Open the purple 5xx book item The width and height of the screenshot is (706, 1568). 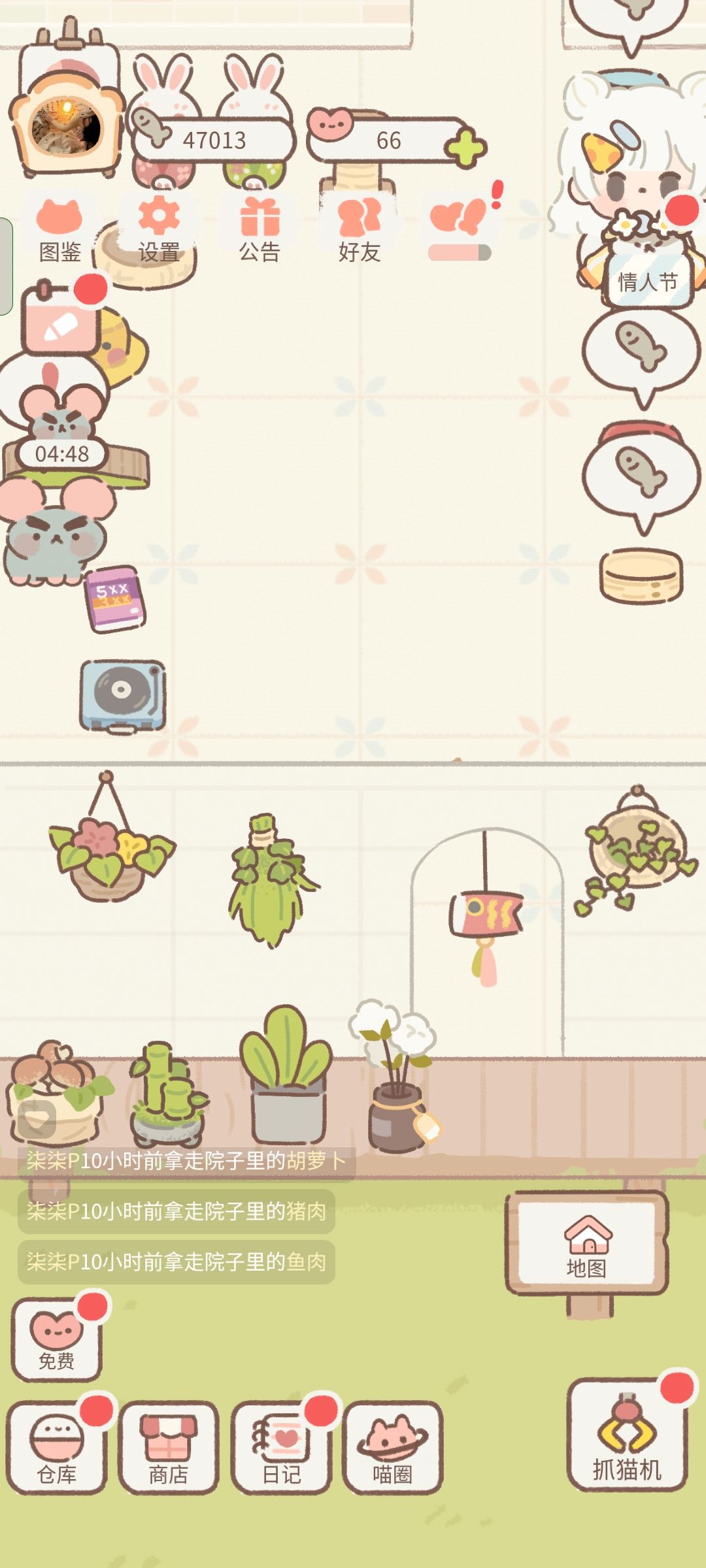pos(114,600)
